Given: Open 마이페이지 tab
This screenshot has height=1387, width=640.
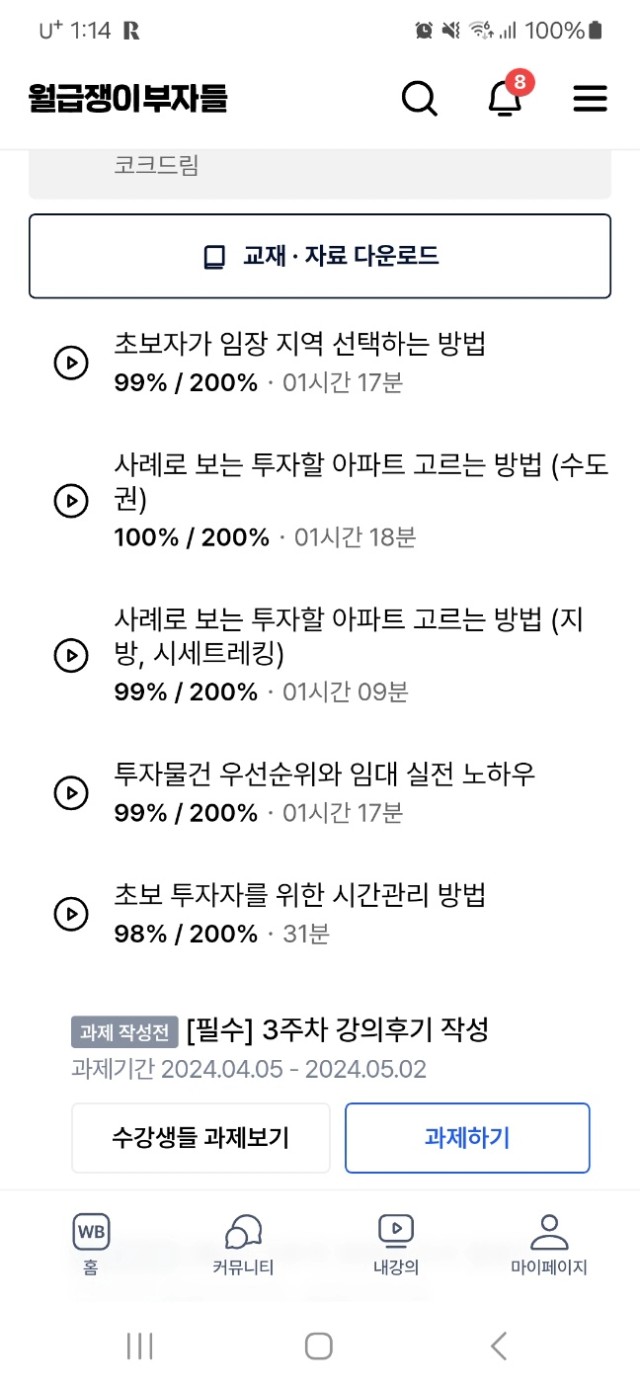Looking at the screenshot, I should coord(548,1244).
